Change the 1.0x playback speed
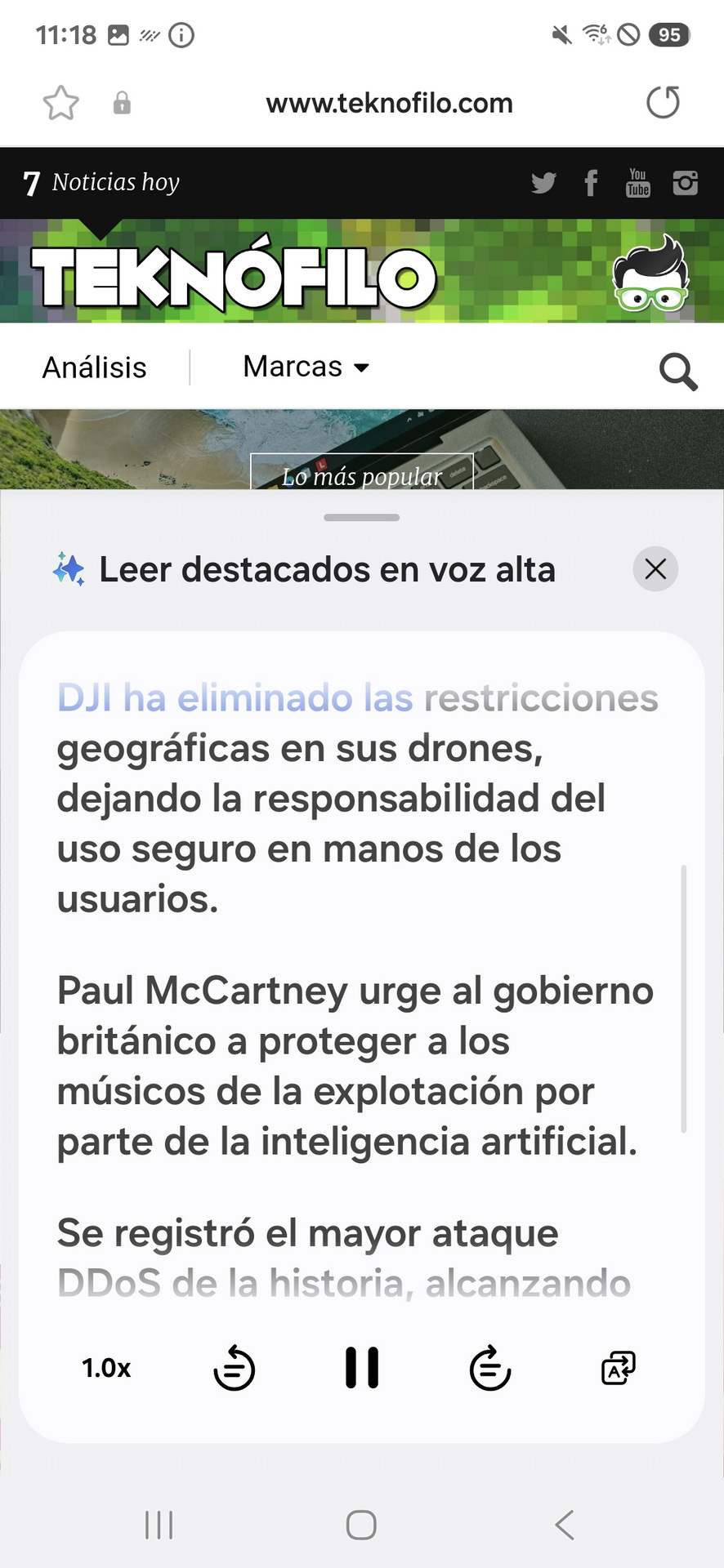 [x=106, y=1368]
